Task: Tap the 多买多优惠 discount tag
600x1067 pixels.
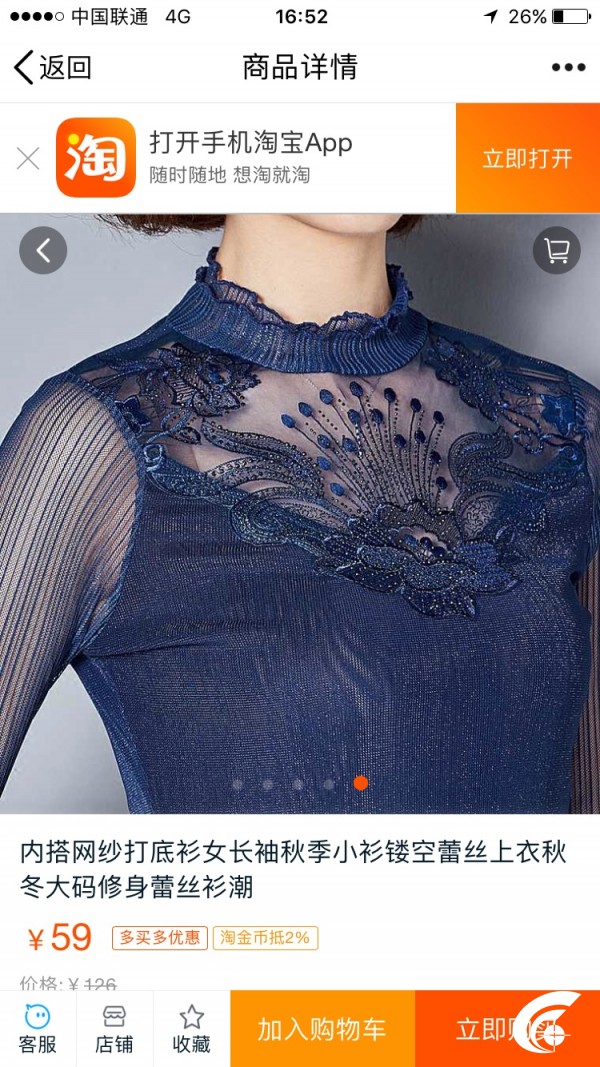Action: pyautogui.click(x=160, y=938)
